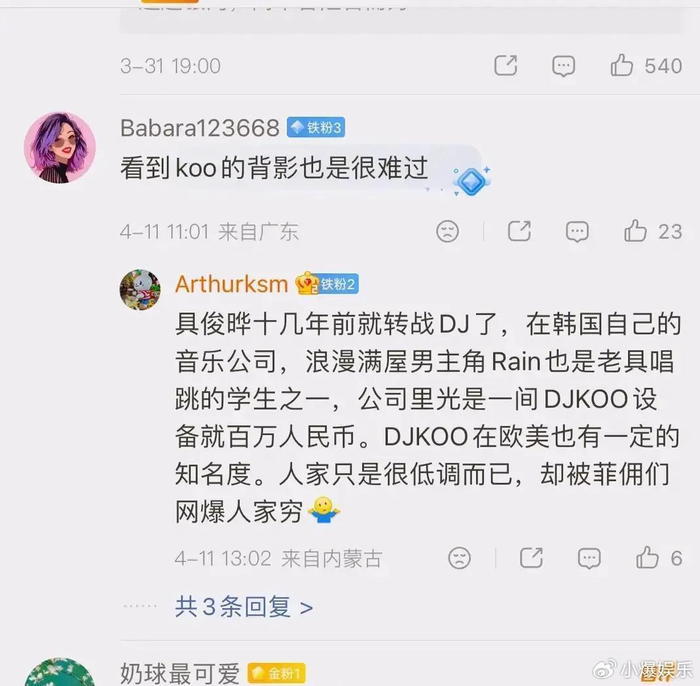The image size is (700, 686).
Task: Share Babara123668's comment
Action: [x=519, y=231]
